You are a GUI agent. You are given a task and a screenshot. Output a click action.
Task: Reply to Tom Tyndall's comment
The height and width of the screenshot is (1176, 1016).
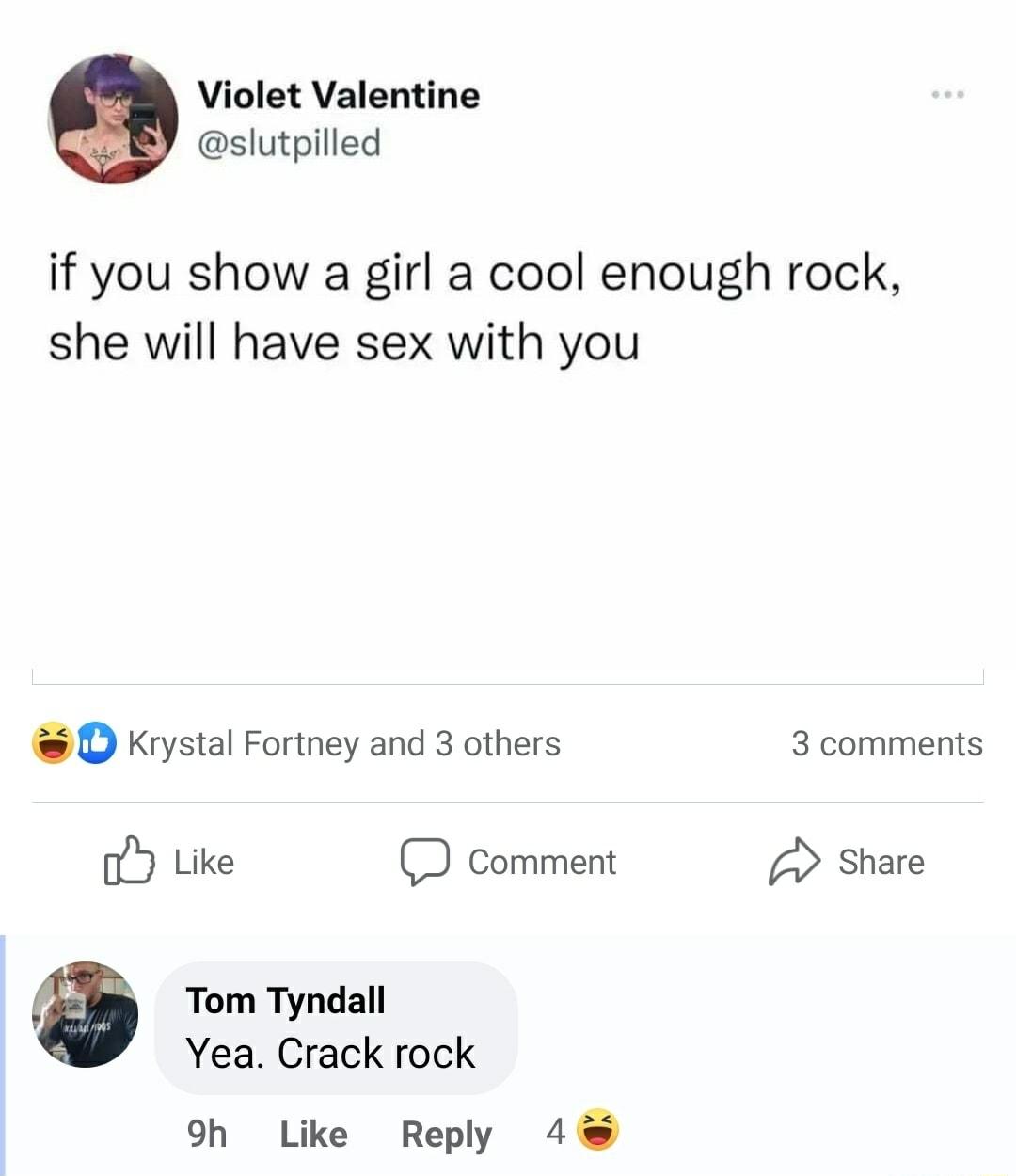pyautogui.click(x=446, y=1134)
